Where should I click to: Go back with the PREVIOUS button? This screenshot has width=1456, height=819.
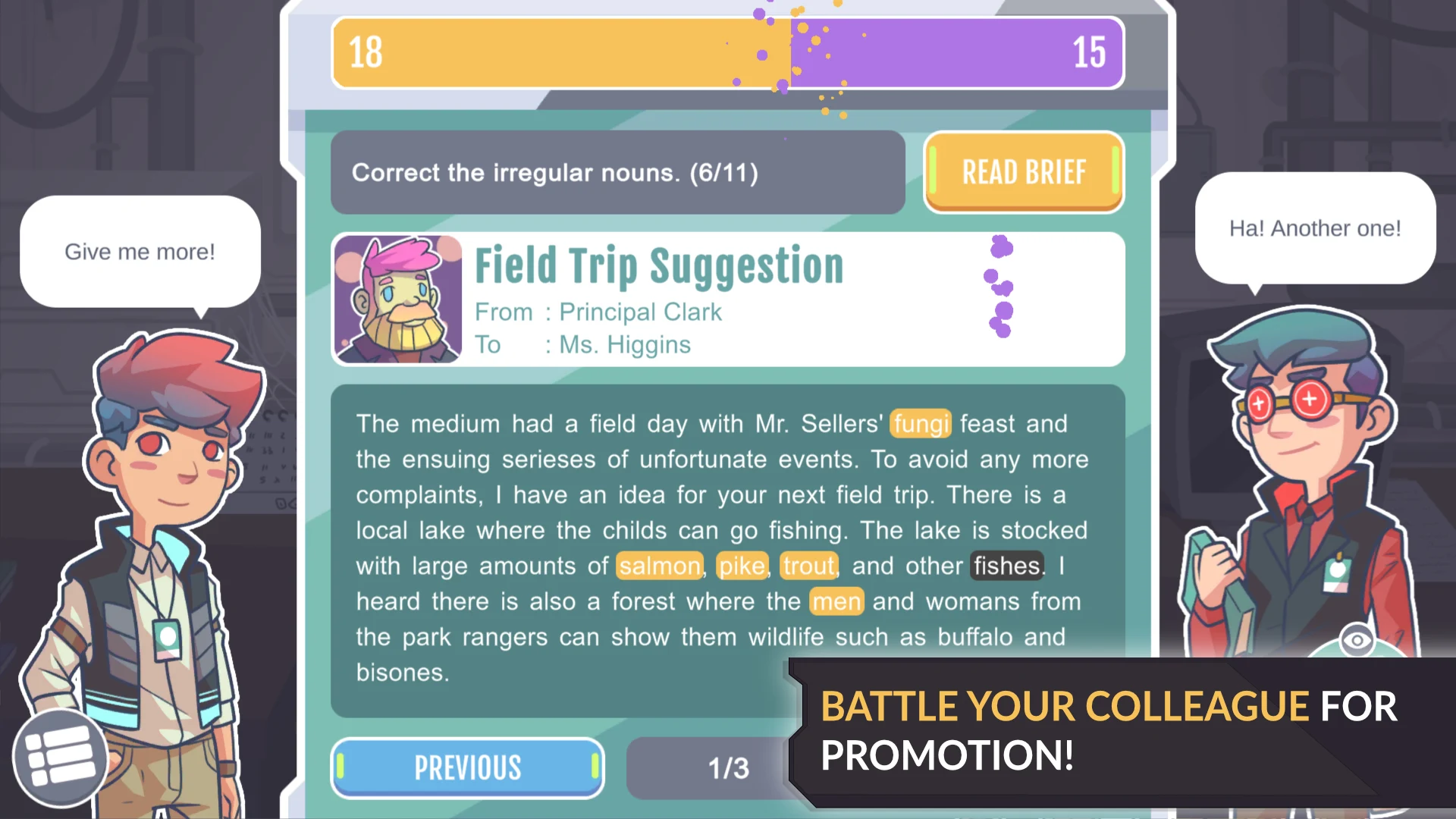tap(468, 767)
